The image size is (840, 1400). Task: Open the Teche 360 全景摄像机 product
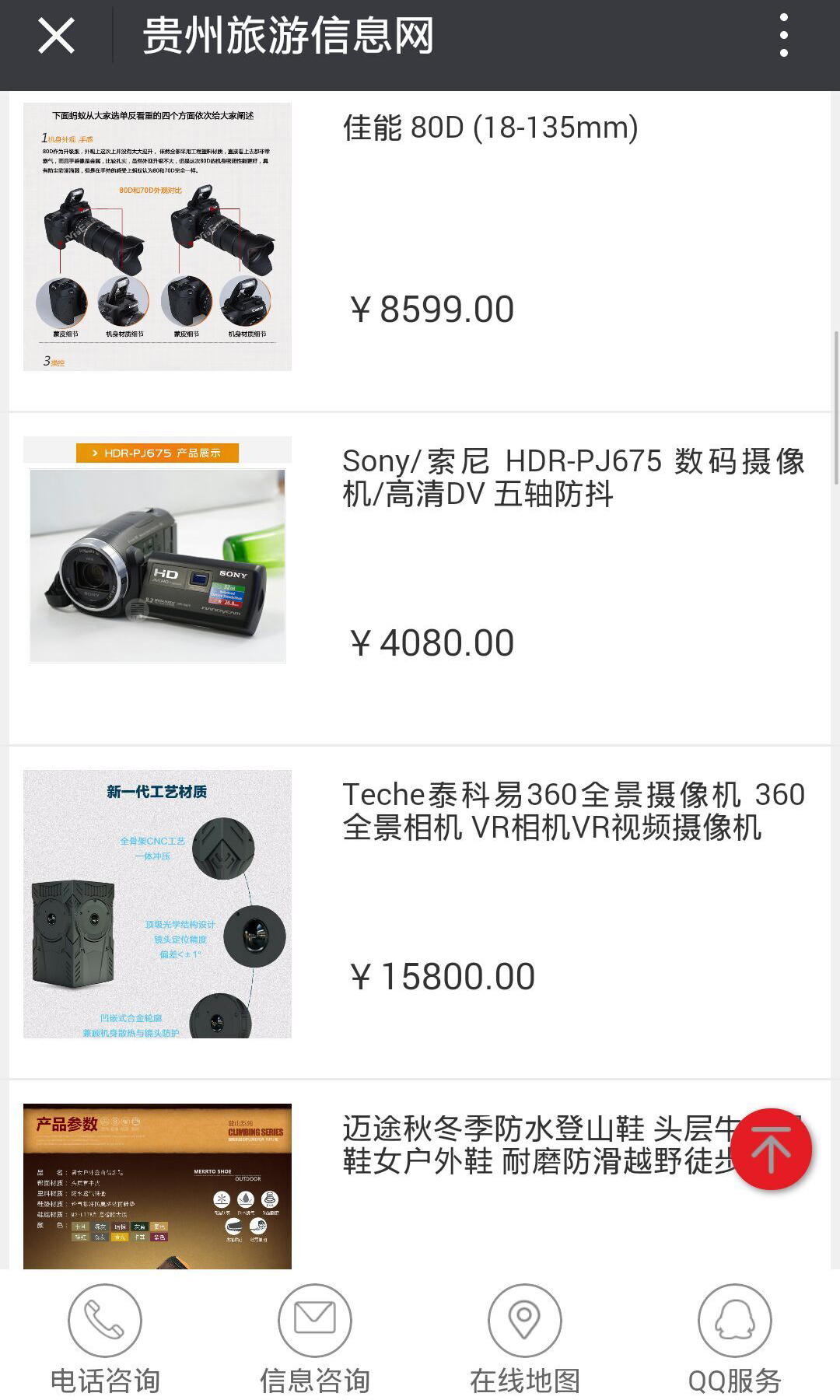572,810
